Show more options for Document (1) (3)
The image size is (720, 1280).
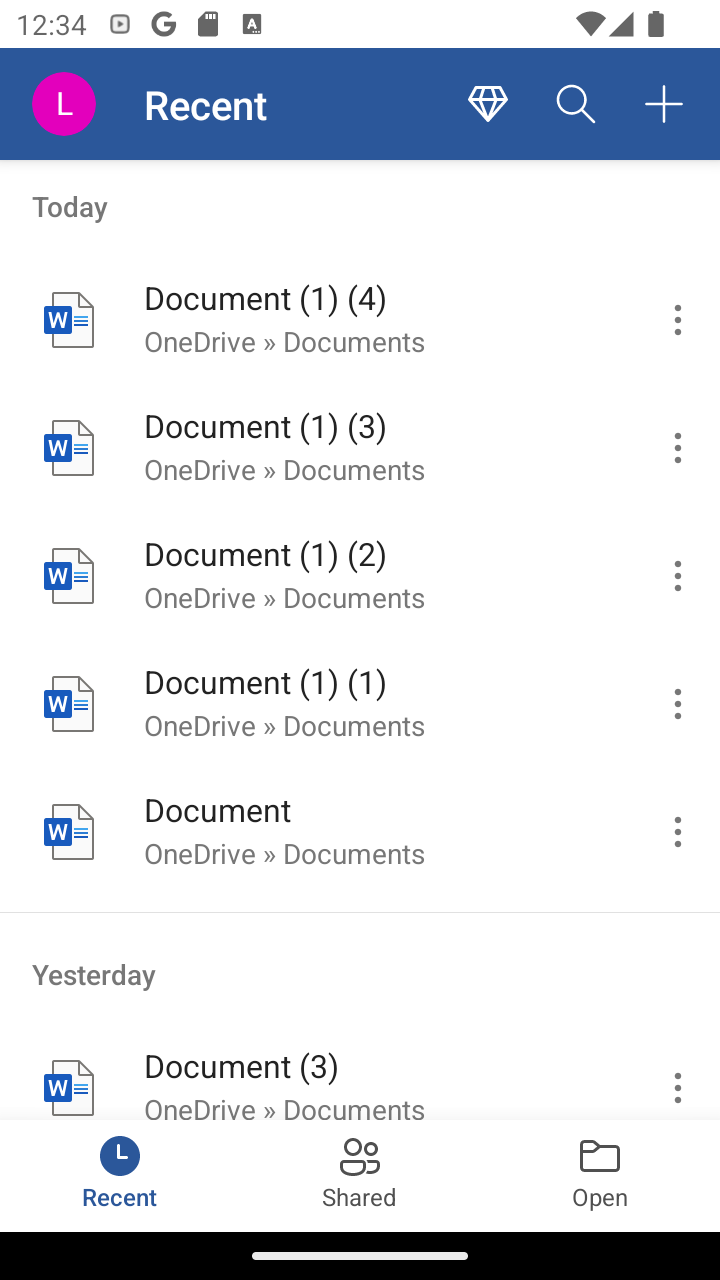tap(678, 448)
